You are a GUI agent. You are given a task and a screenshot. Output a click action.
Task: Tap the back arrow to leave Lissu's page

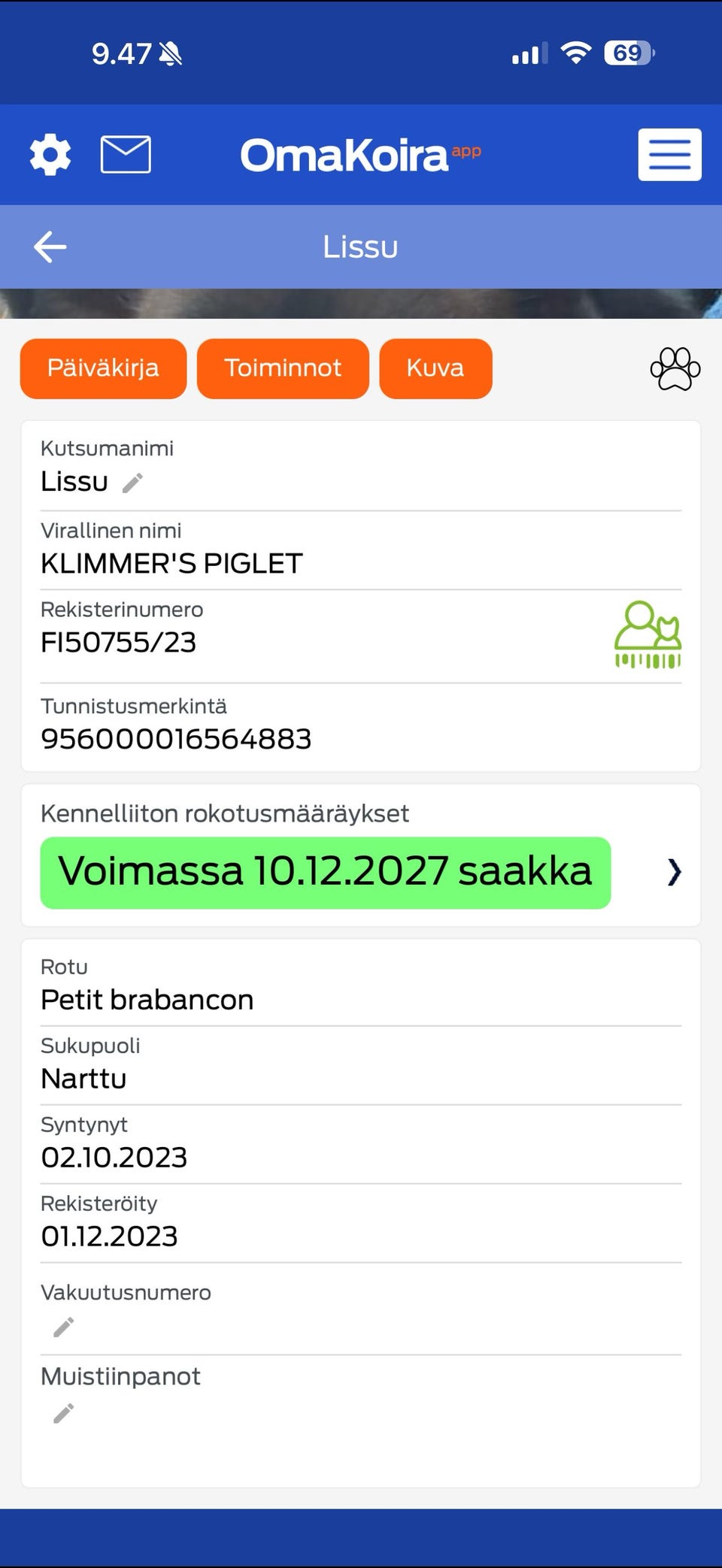[50, 247]
